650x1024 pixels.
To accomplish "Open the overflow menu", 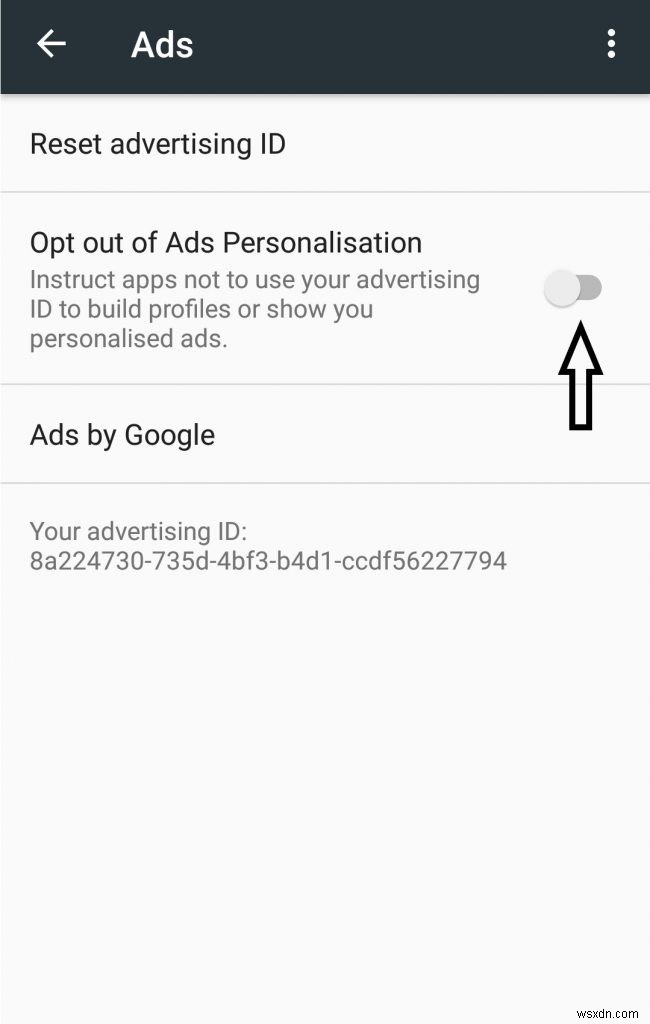I will click(610, 44).
